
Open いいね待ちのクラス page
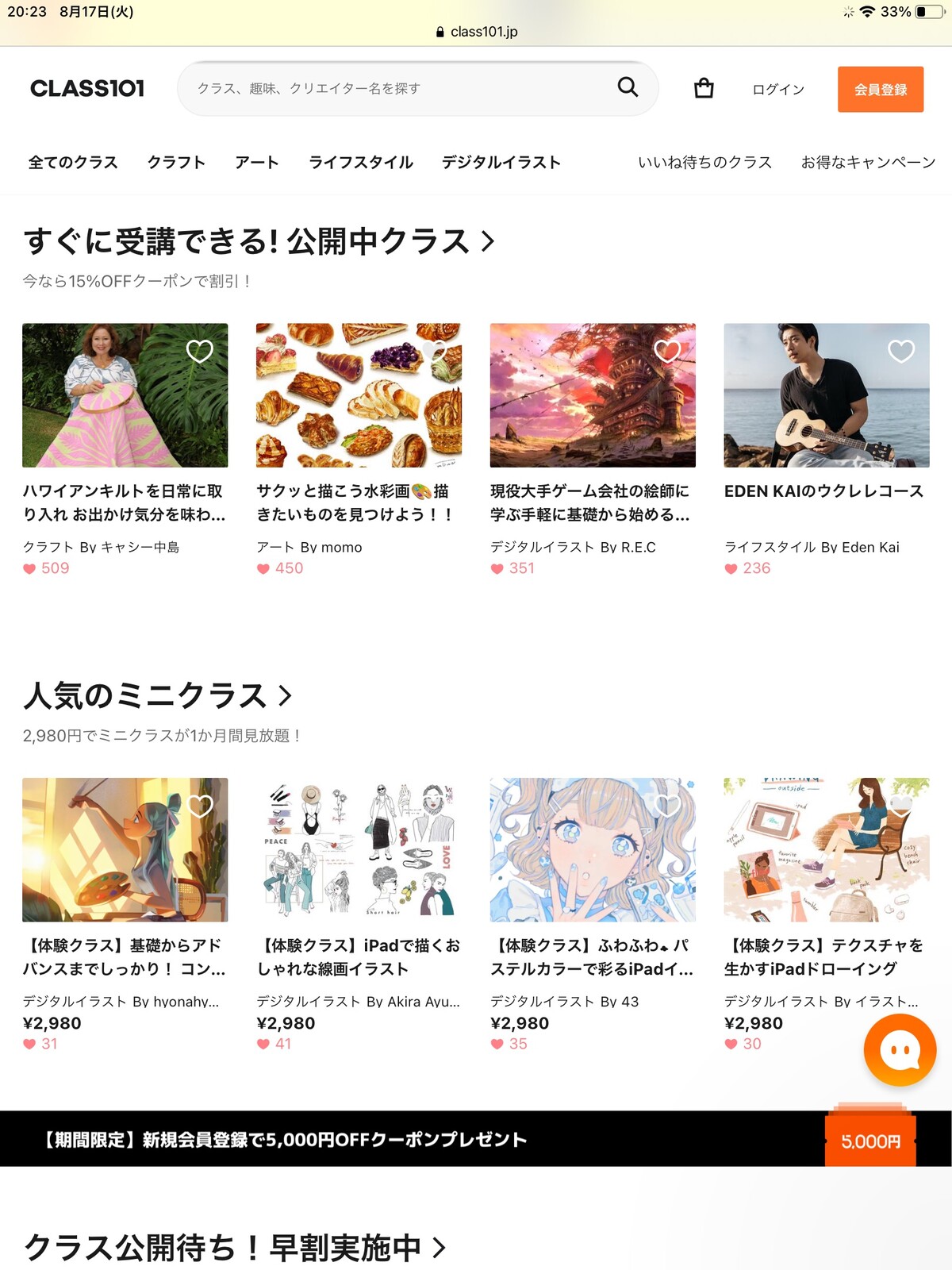(x=704, y=163)
